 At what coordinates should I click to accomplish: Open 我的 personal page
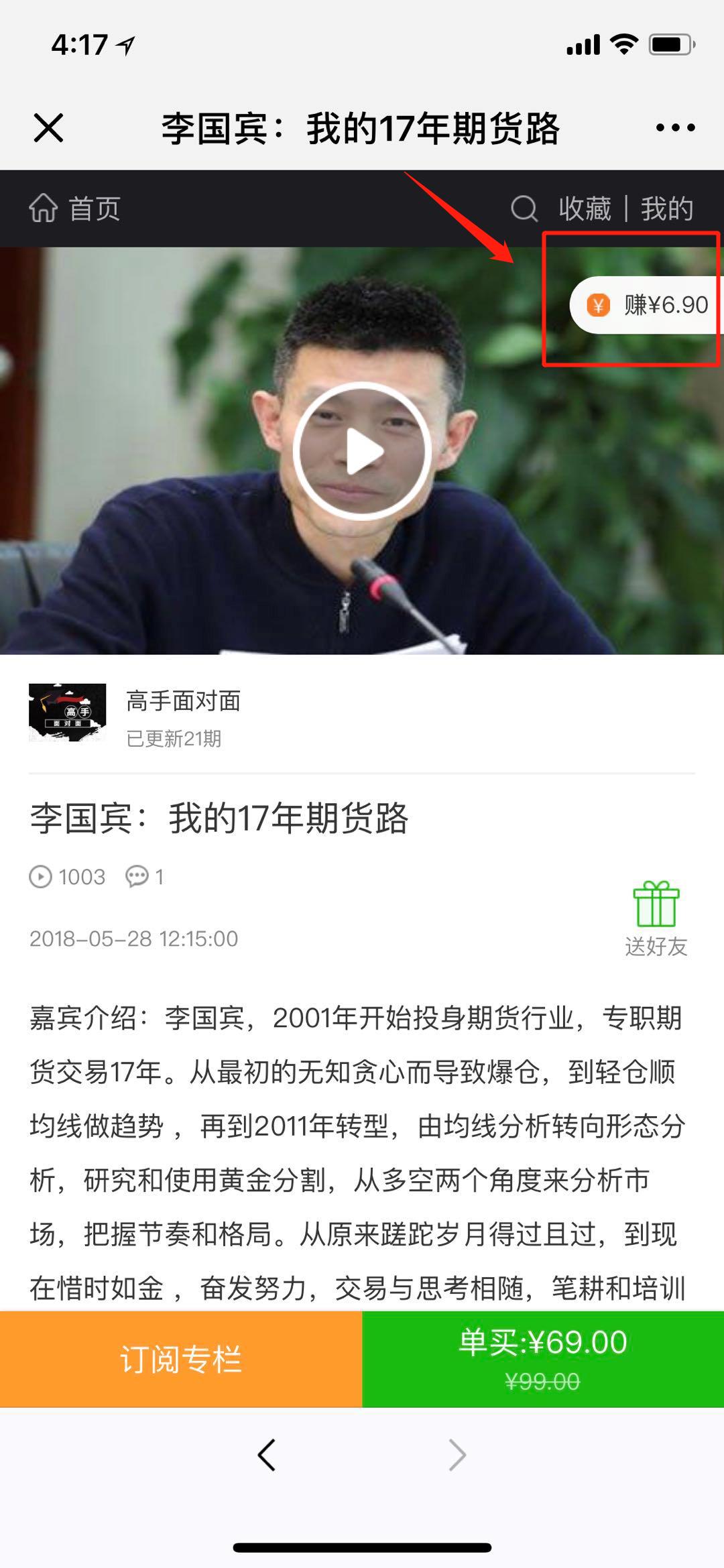coord(667,208)
